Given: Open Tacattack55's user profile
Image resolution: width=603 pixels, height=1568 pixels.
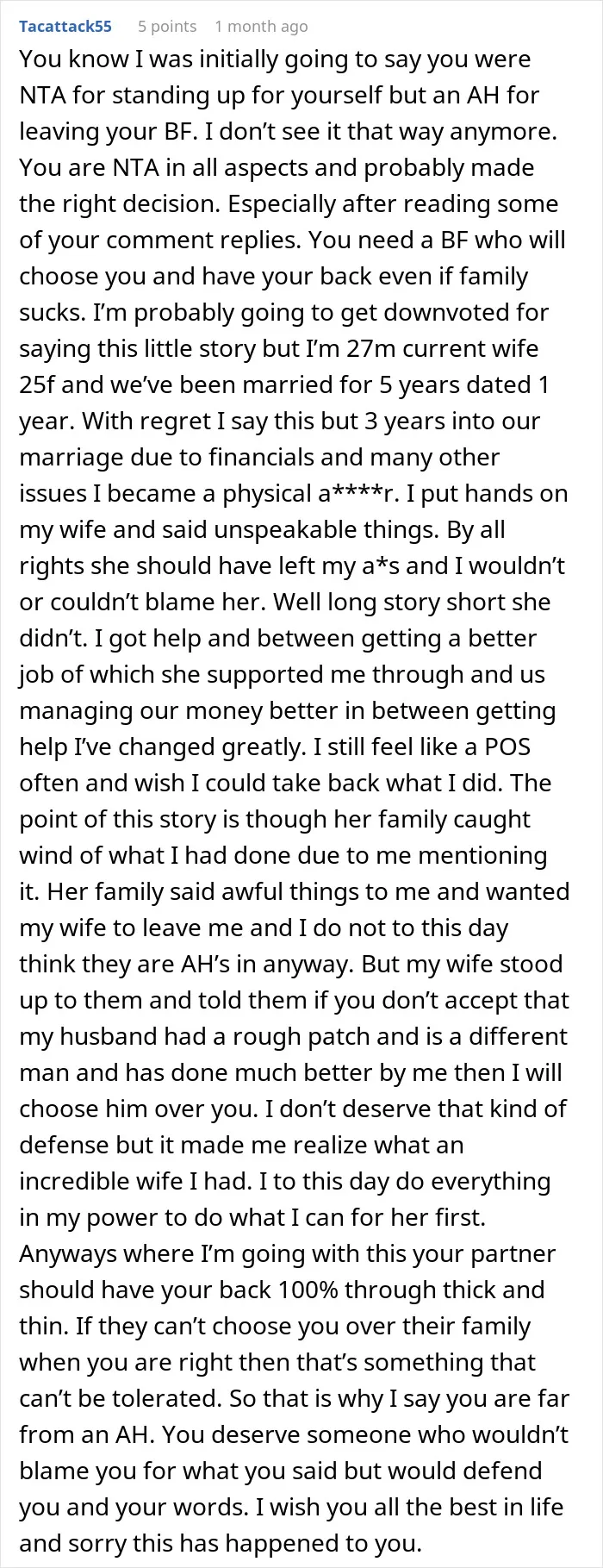Looking at the screenshot, I should coord(65,27).
